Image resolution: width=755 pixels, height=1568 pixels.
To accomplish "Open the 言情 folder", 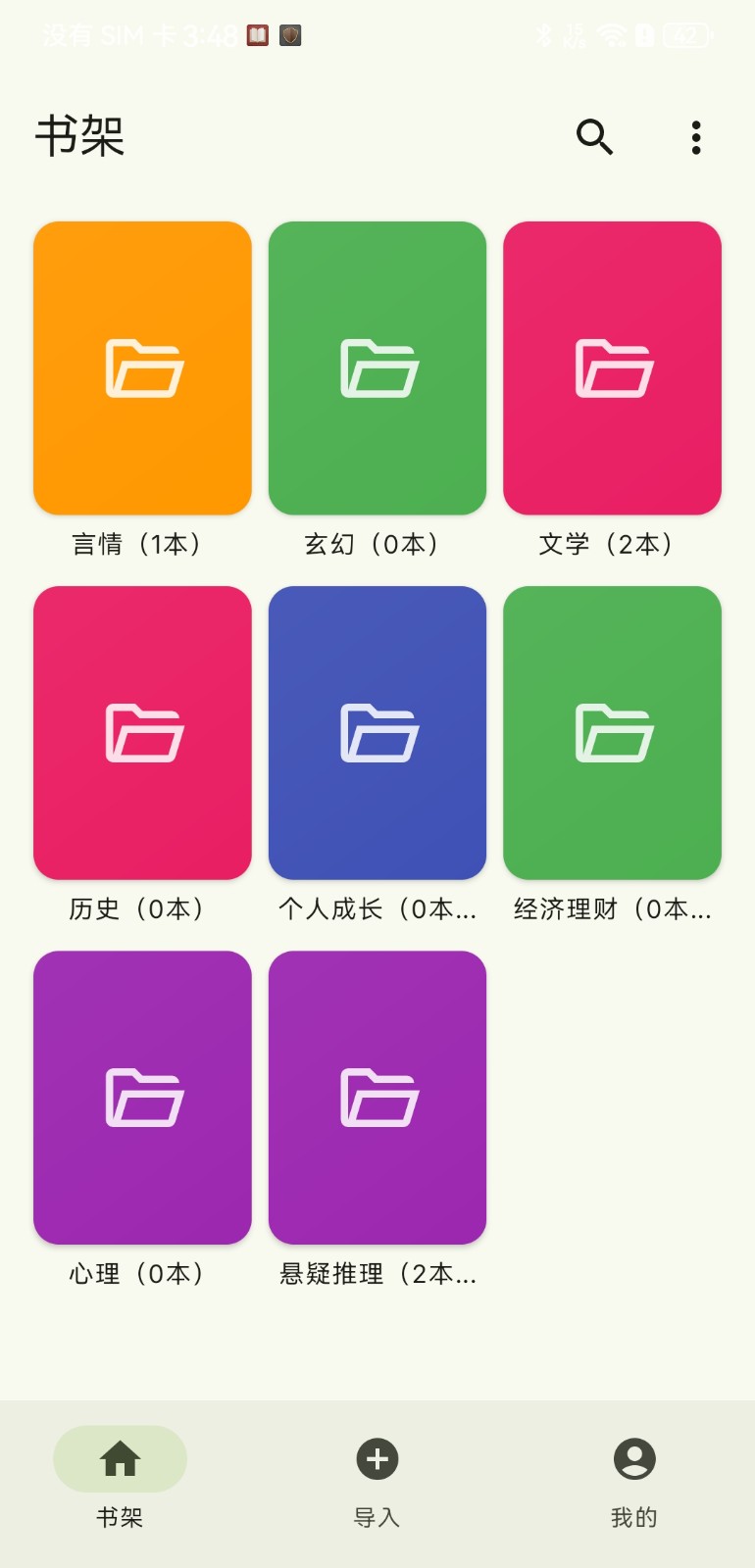I will [142, 368].
